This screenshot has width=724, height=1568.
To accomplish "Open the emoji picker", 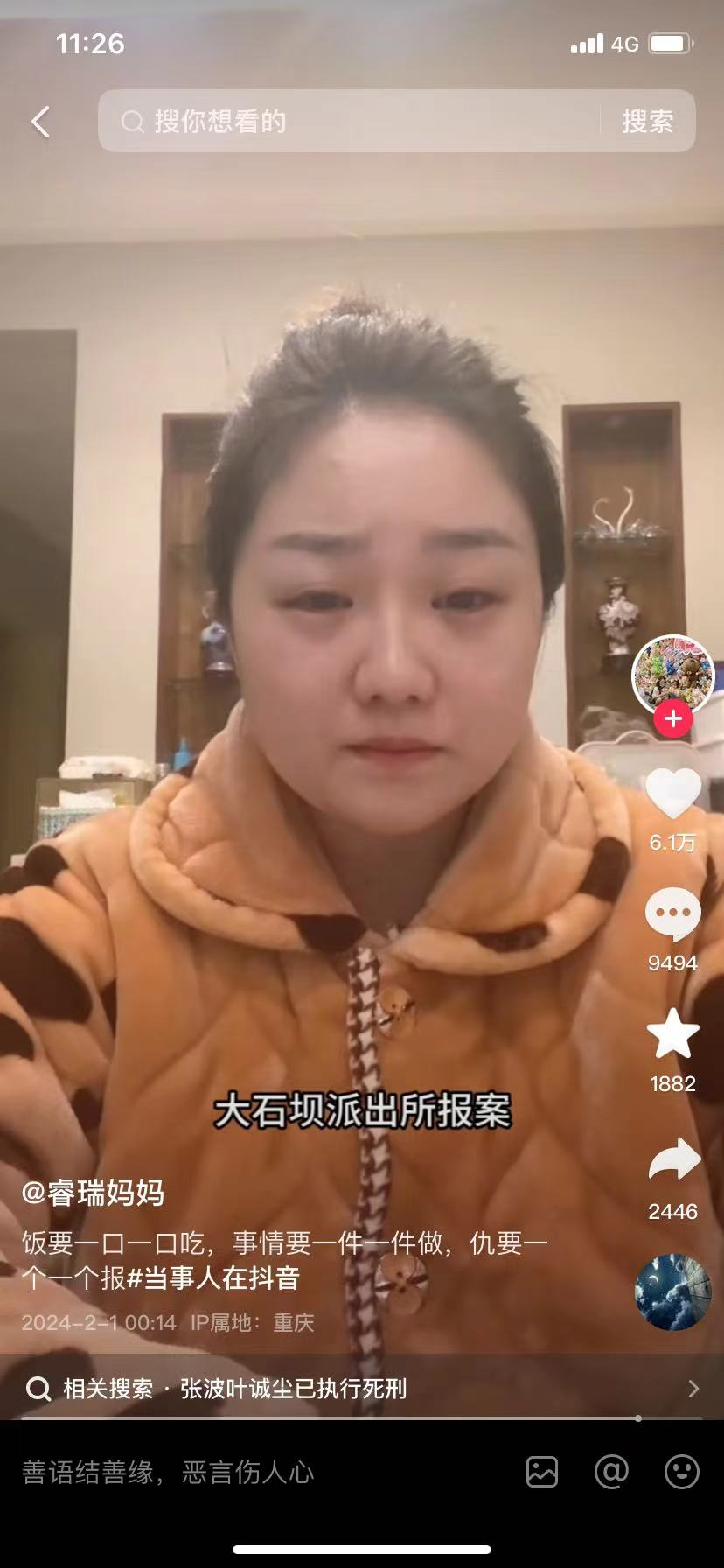I will click(681, 1472).
